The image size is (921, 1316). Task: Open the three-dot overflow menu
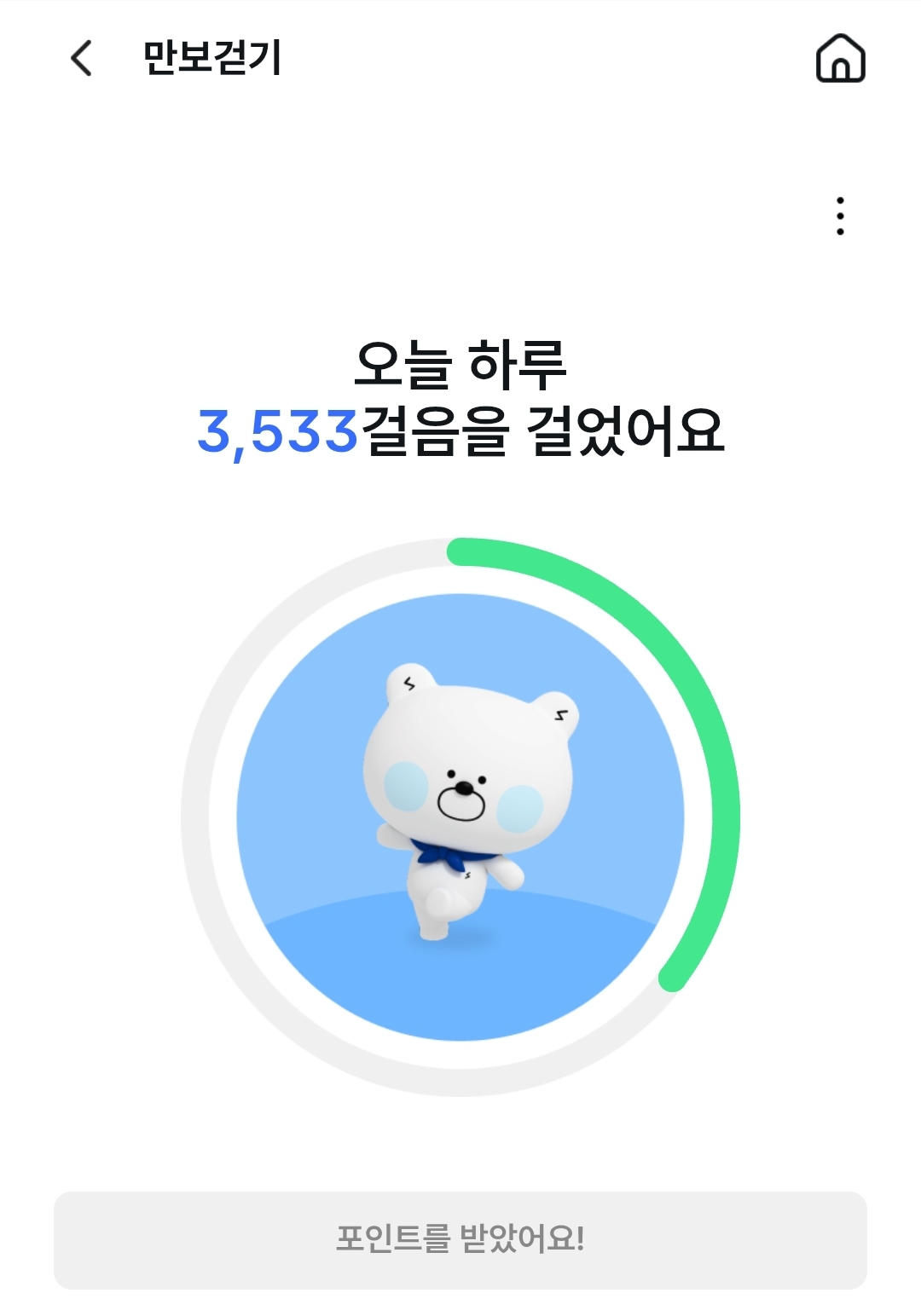[x=840, y=216]
